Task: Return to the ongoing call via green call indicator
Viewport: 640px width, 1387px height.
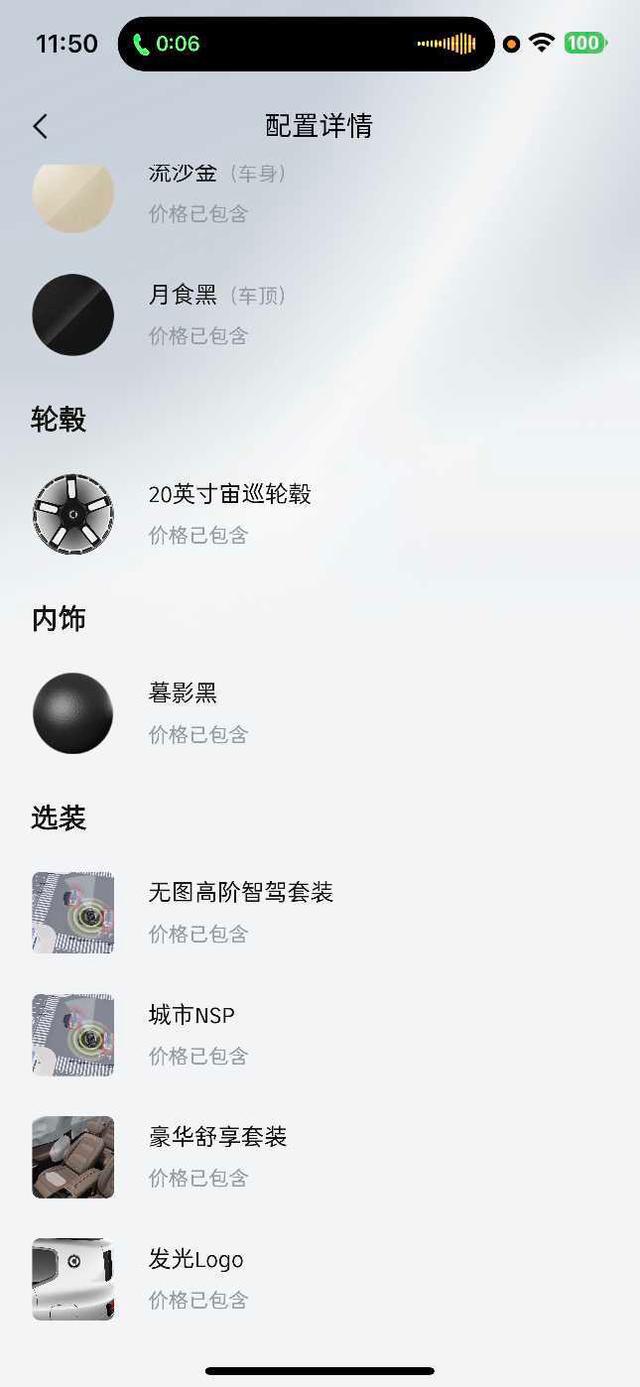Action: tap(166, 44)
